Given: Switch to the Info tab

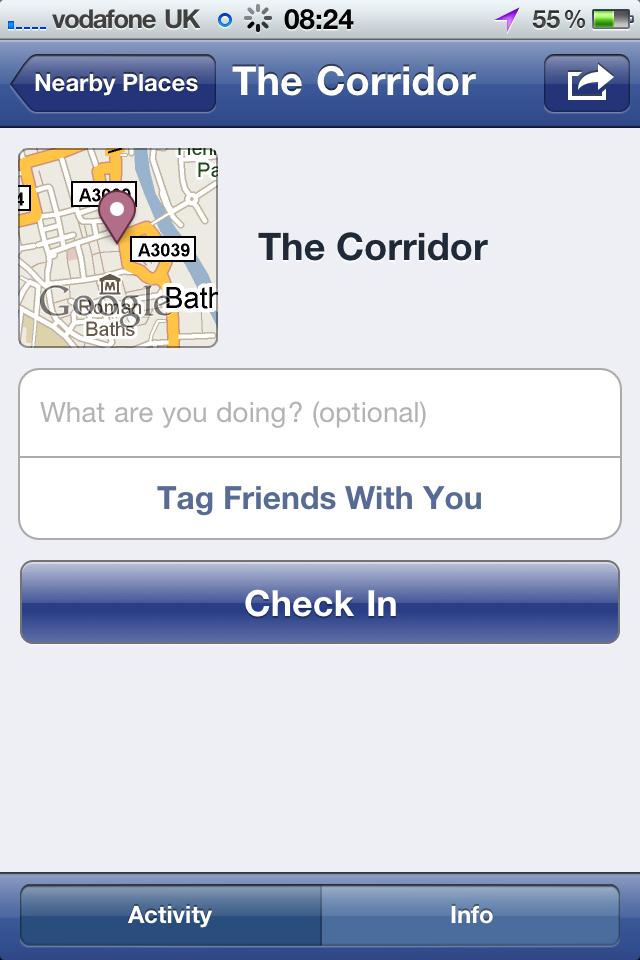Looking at the screenshot, I should click(x=471, y=915).
